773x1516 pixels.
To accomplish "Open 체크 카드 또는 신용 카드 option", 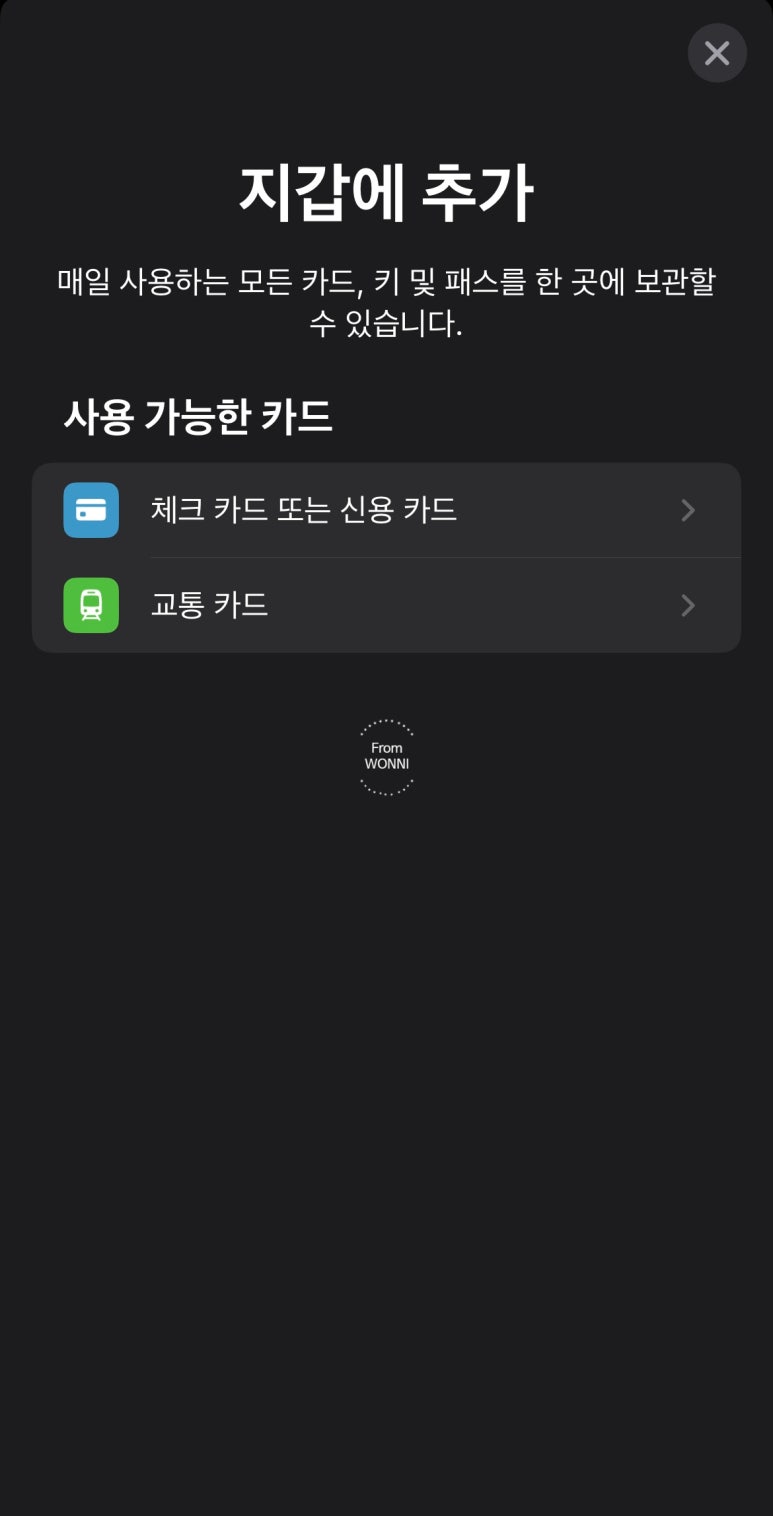I will (386, 510).
